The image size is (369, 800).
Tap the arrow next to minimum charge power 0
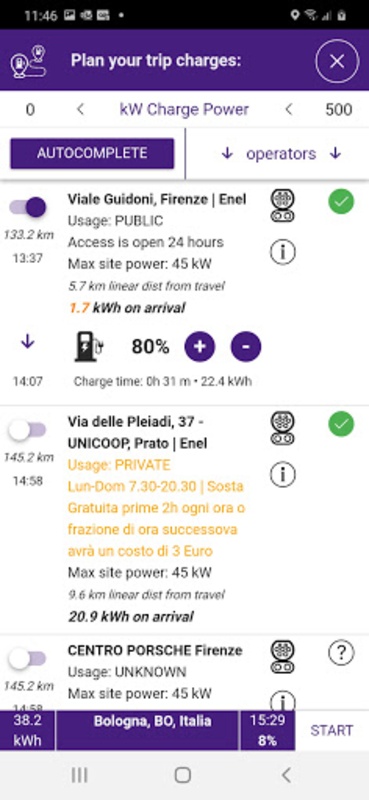[x=80, y=109]
